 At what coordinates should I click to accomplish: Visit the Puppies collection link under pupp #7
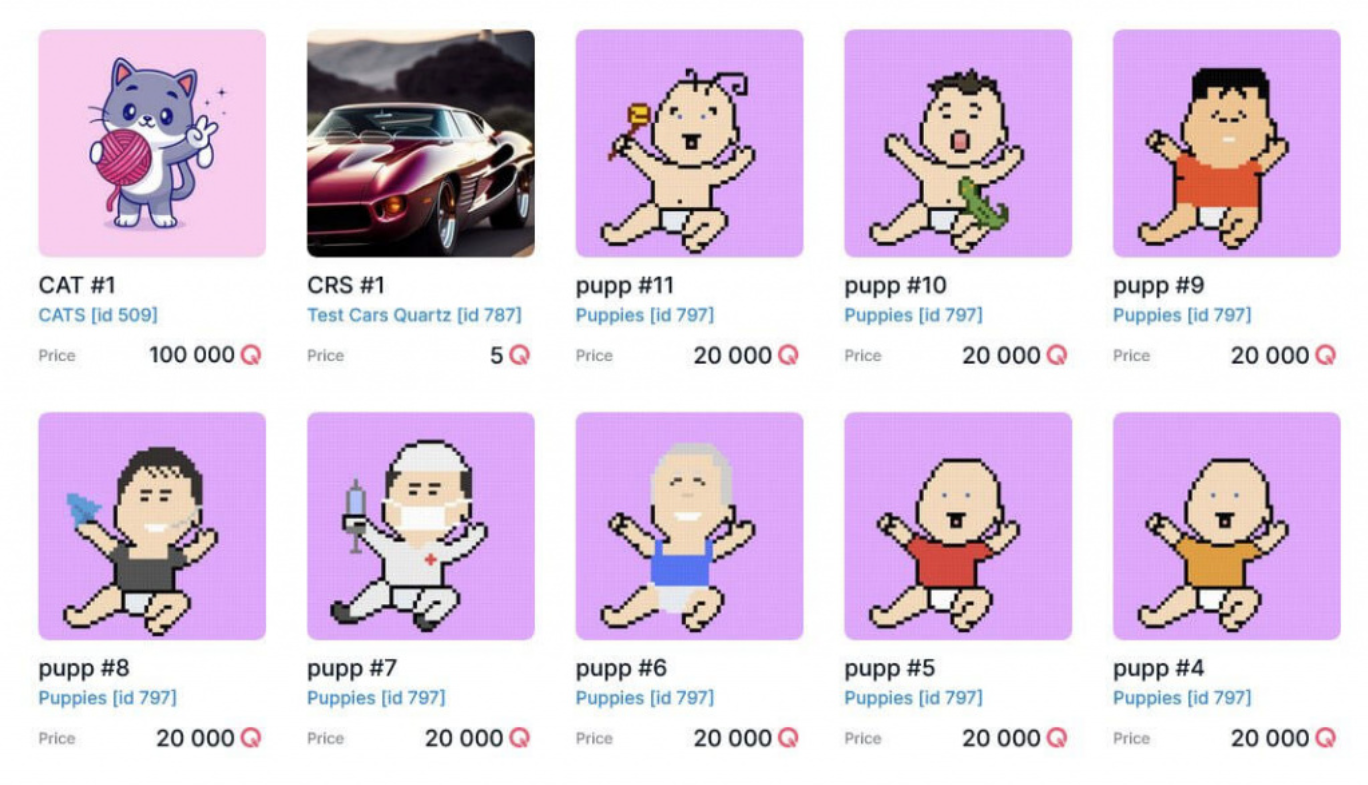[376, 698]
